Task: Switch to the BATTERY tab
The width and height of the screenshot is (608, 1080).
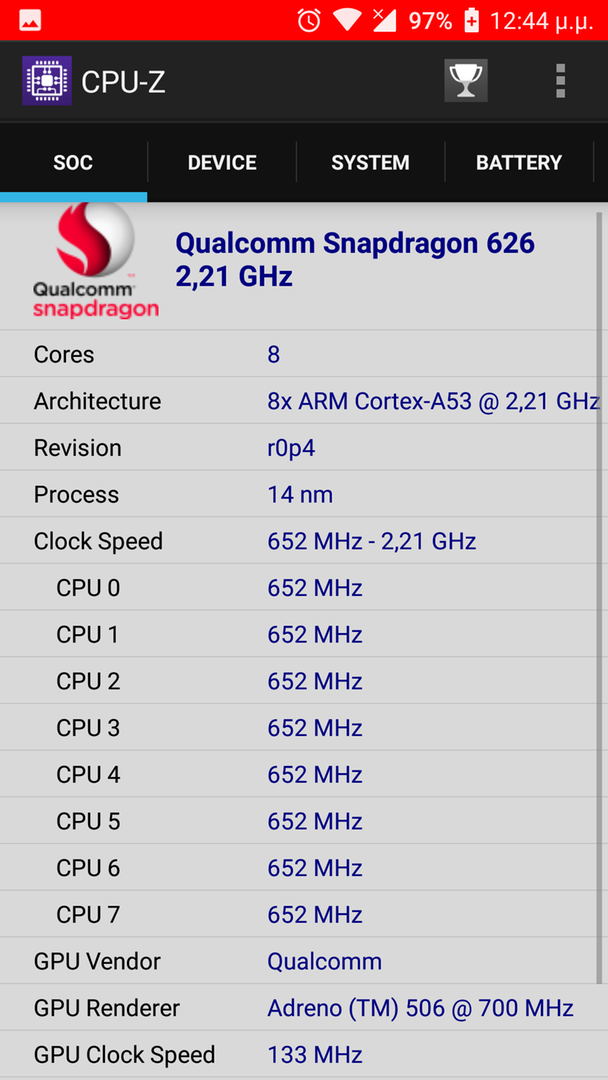Action: 519,163
